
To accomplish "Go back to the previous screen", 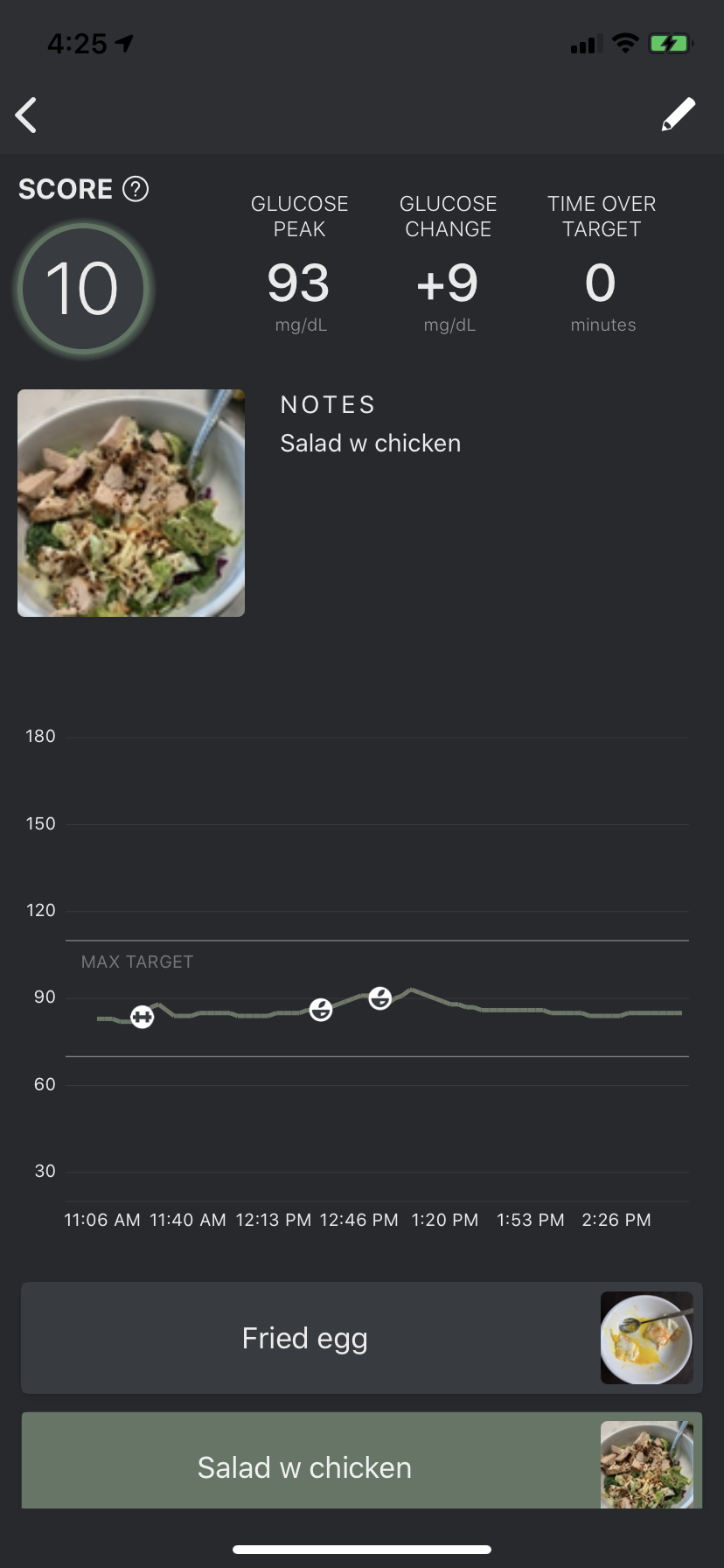I will tap(27, 115).
